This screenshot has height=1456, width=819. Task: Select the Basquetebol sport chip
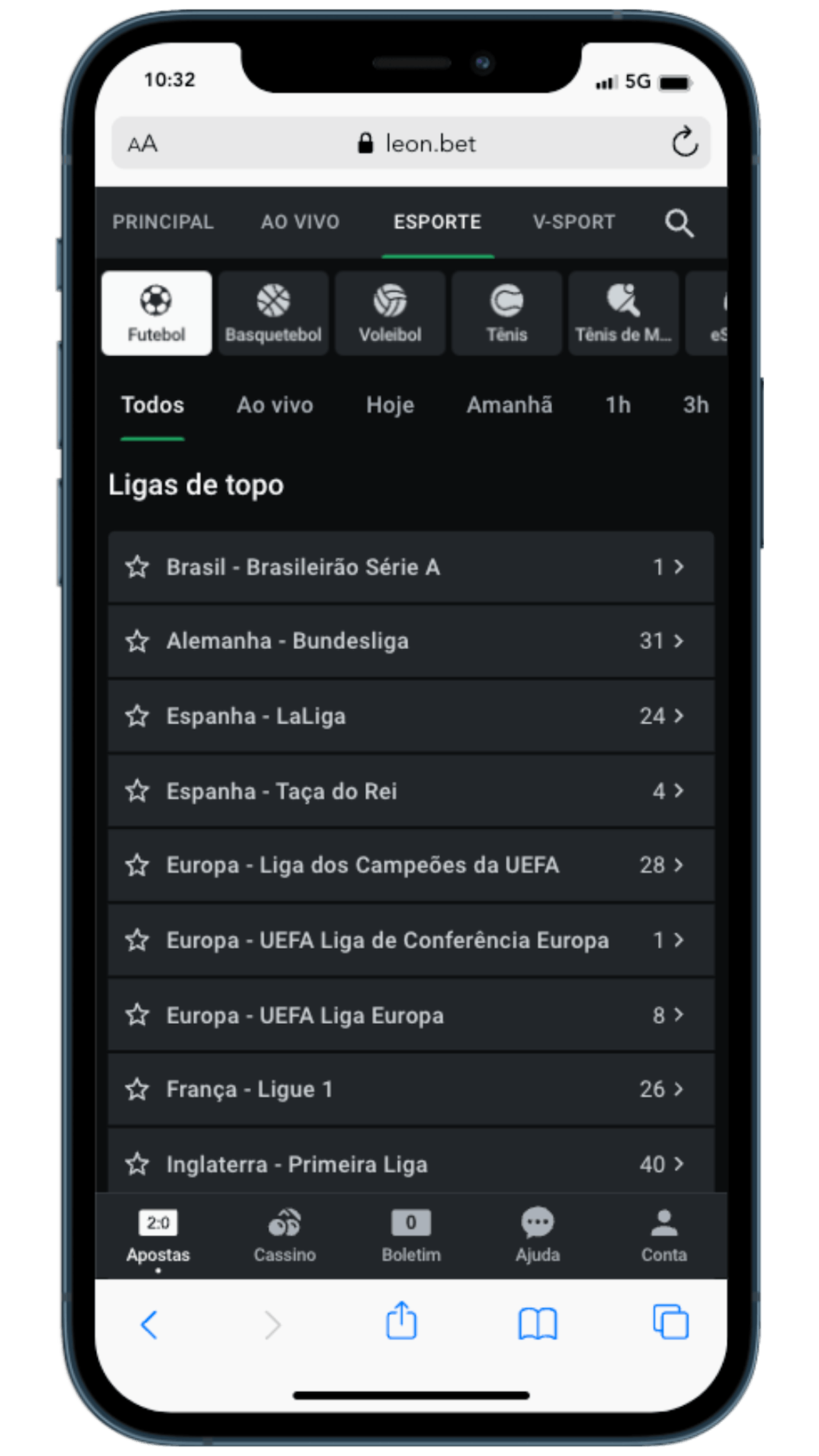tap(273, 313)
